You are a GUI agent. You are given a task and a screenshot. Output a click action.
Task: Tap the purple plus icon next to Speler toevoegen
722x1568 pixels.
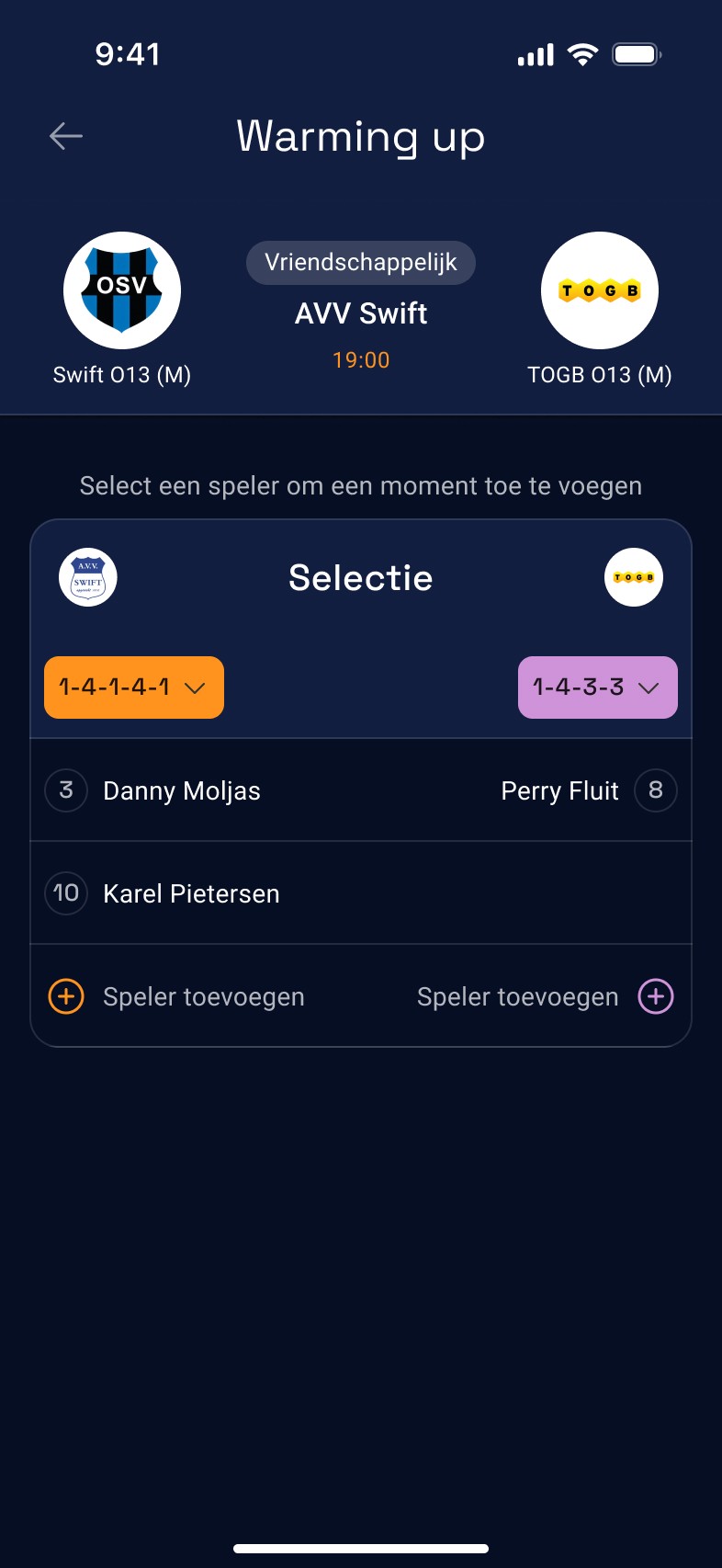tap(657, 996)
